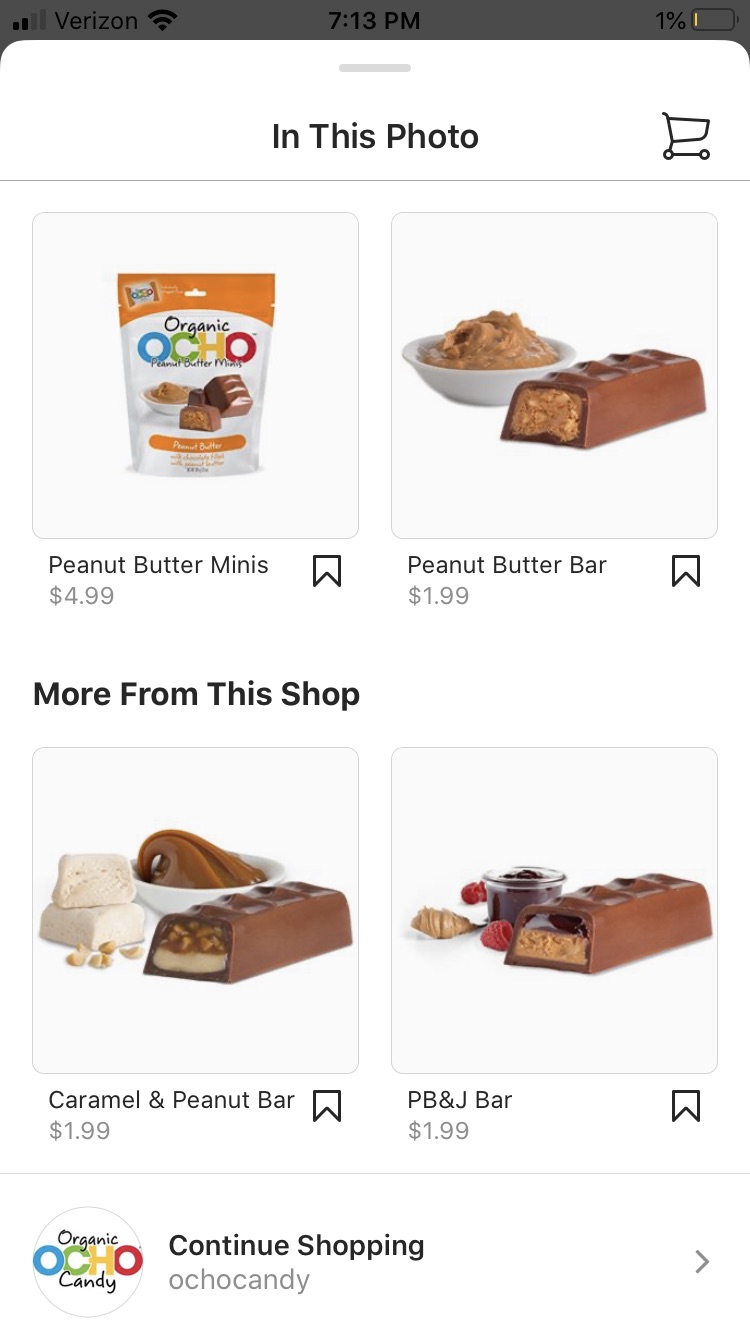Image resolution: width=750 pixels, height=1334 pixels.
Task: Save Peanut Butter Minis with bookmark
Action: pyautogui.click(x=327, y=571)
